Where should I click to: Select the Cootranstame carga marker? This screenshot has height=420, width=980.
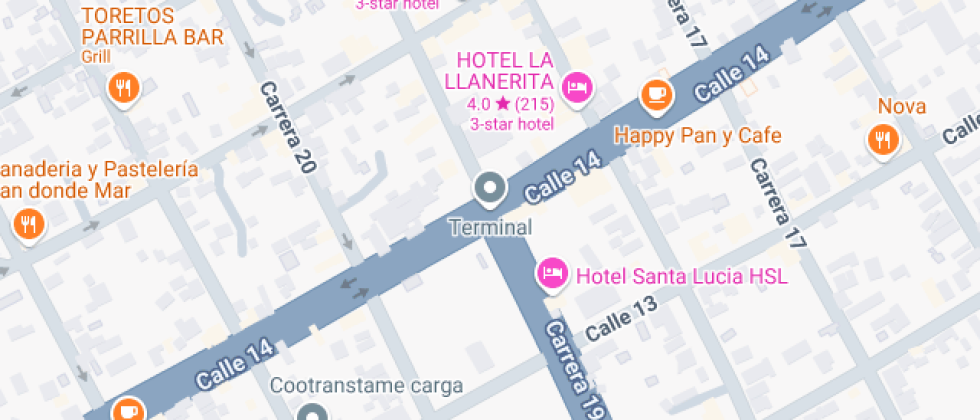[x=314, y=412]
